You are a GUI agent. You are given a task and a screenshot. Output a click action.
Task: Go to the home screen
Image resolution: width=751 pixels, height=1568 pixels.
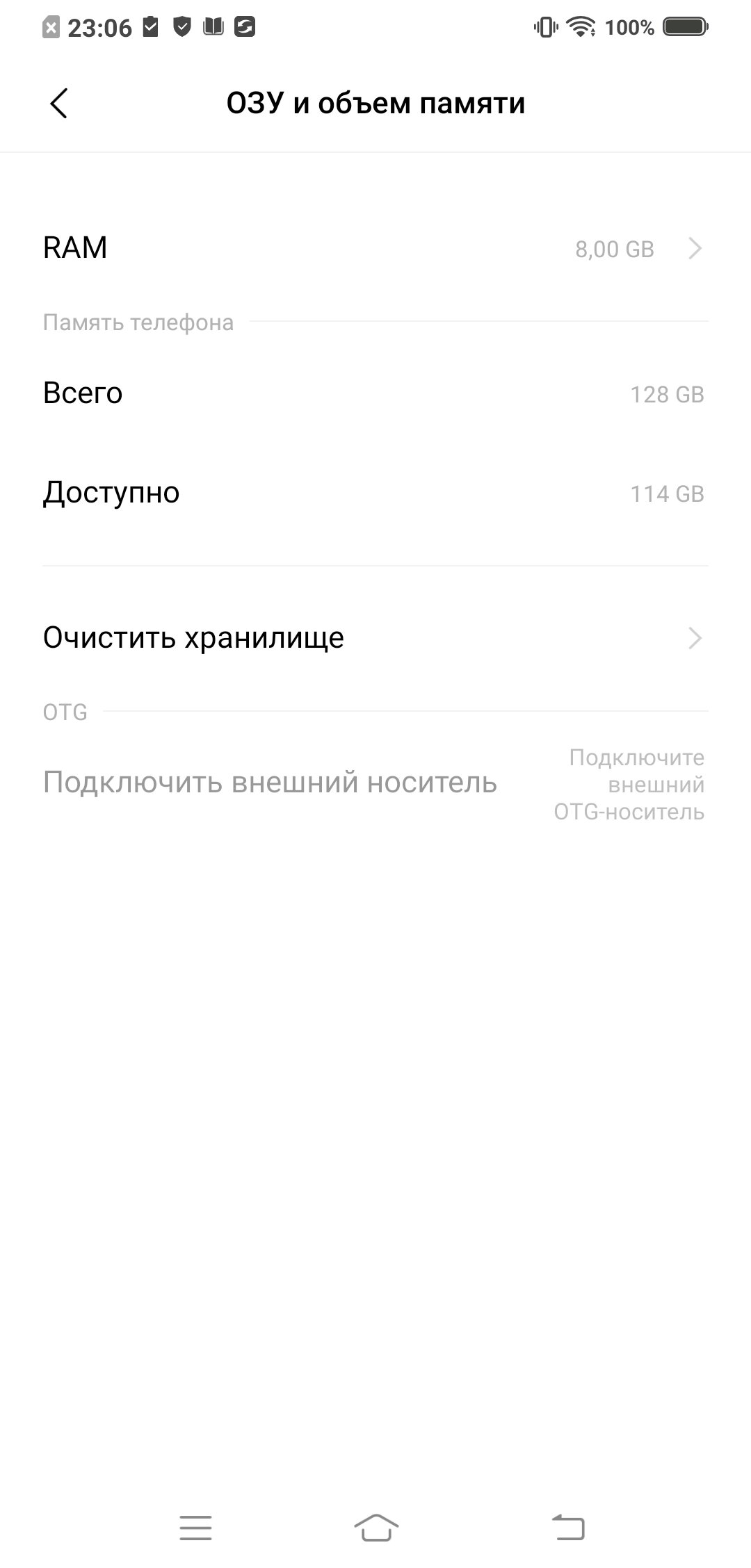click(x=376, y=1528)
